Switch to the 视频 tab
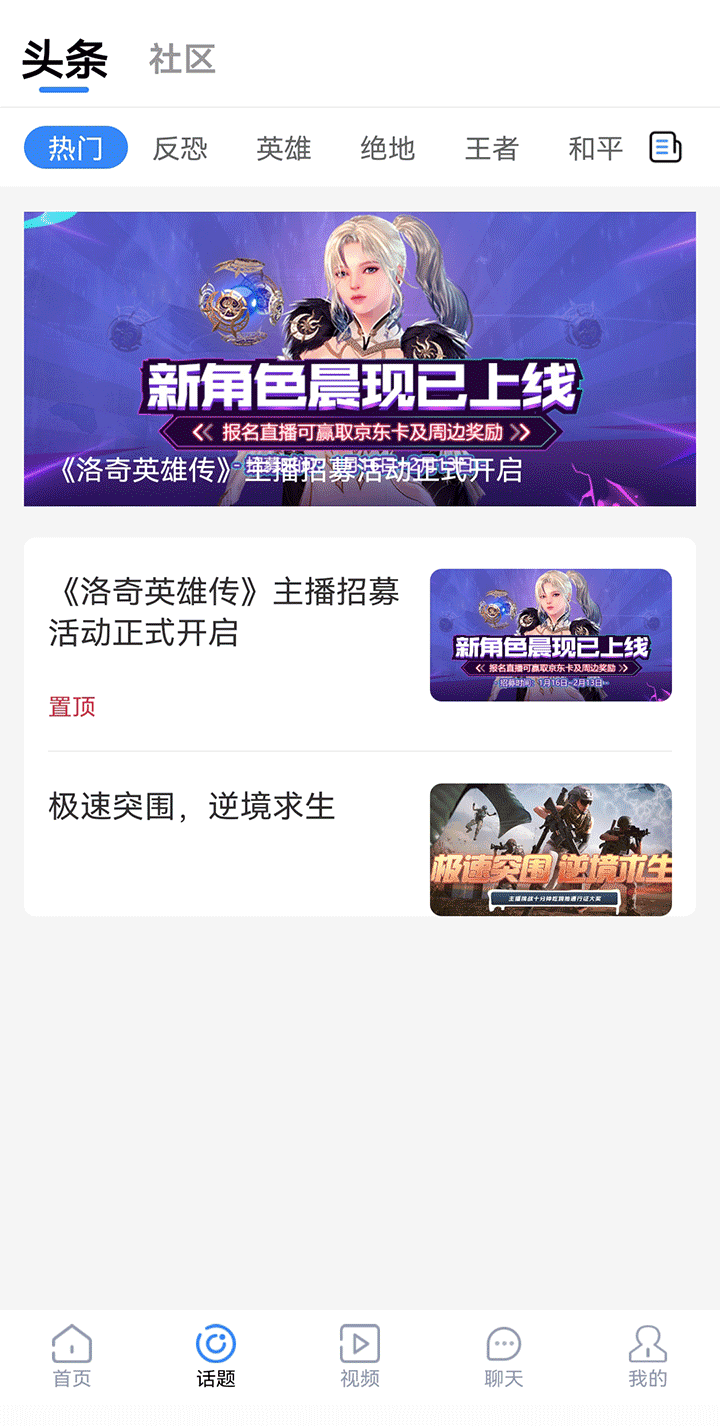Screen dimensions: 720x1426 pos(360,1356)
